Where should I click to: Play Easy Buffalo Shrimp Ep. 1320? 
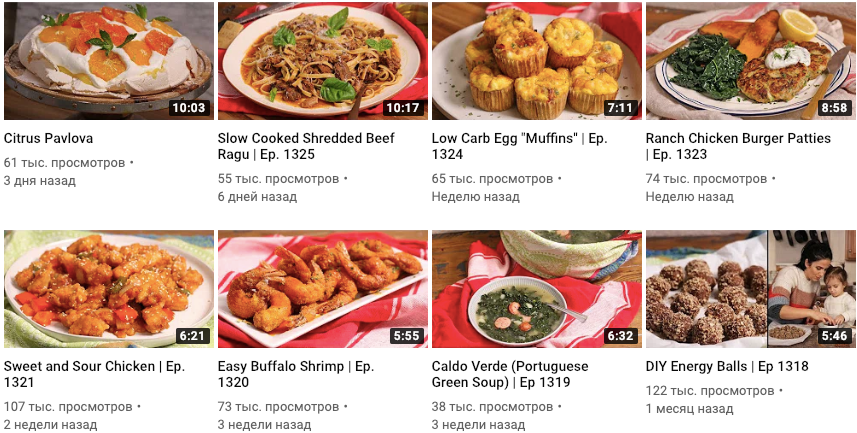[322, 290]
